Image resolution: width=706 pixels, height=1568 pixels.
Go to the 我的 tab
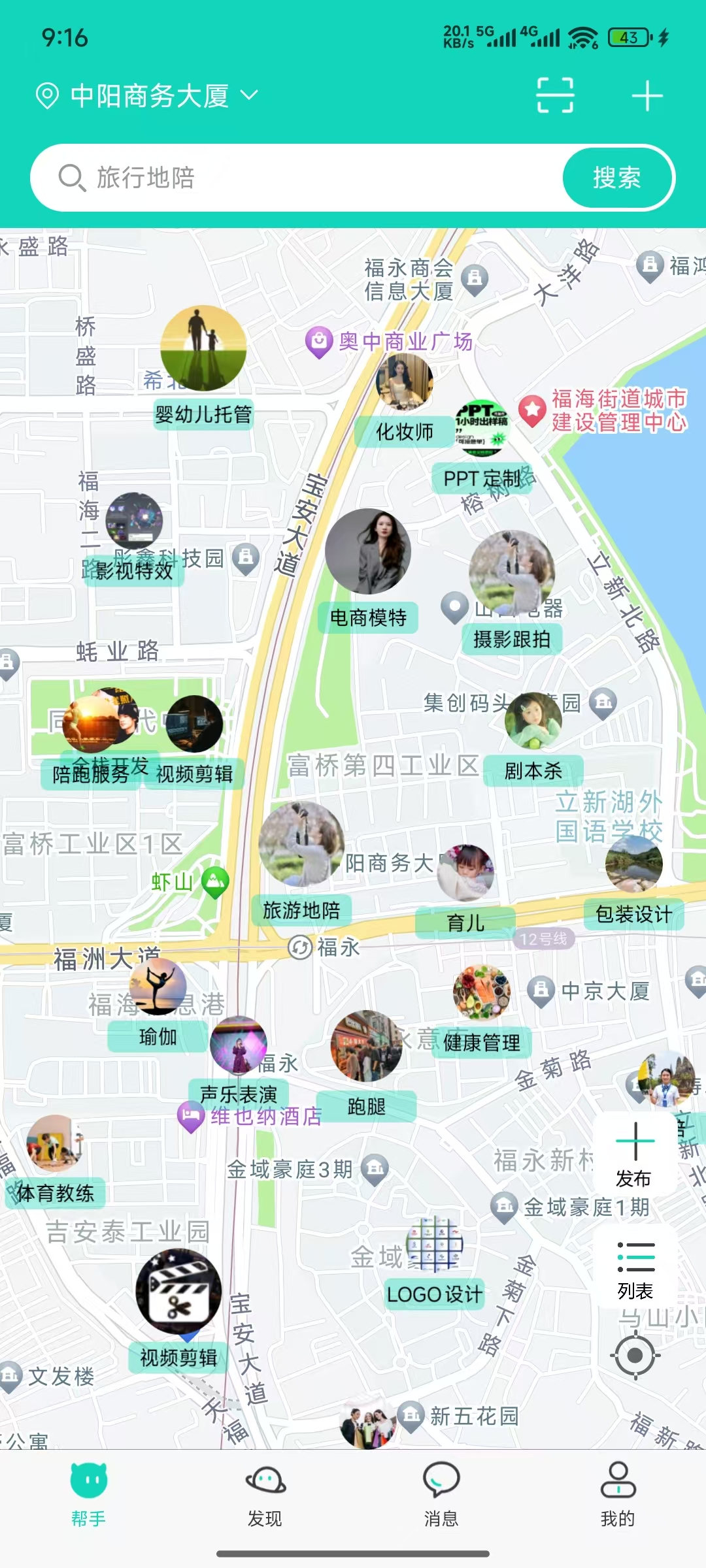pos(618,1495)
